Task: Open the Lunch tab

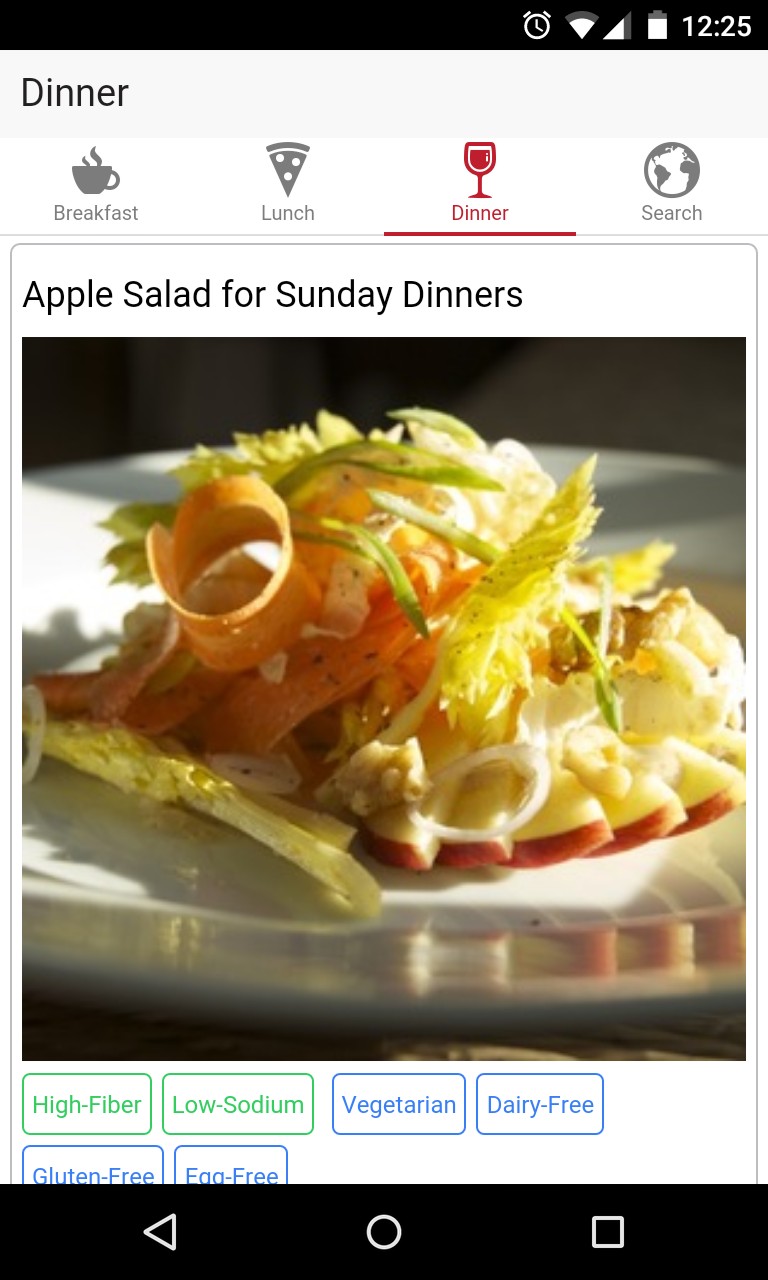Action: [x=288, y=186]
